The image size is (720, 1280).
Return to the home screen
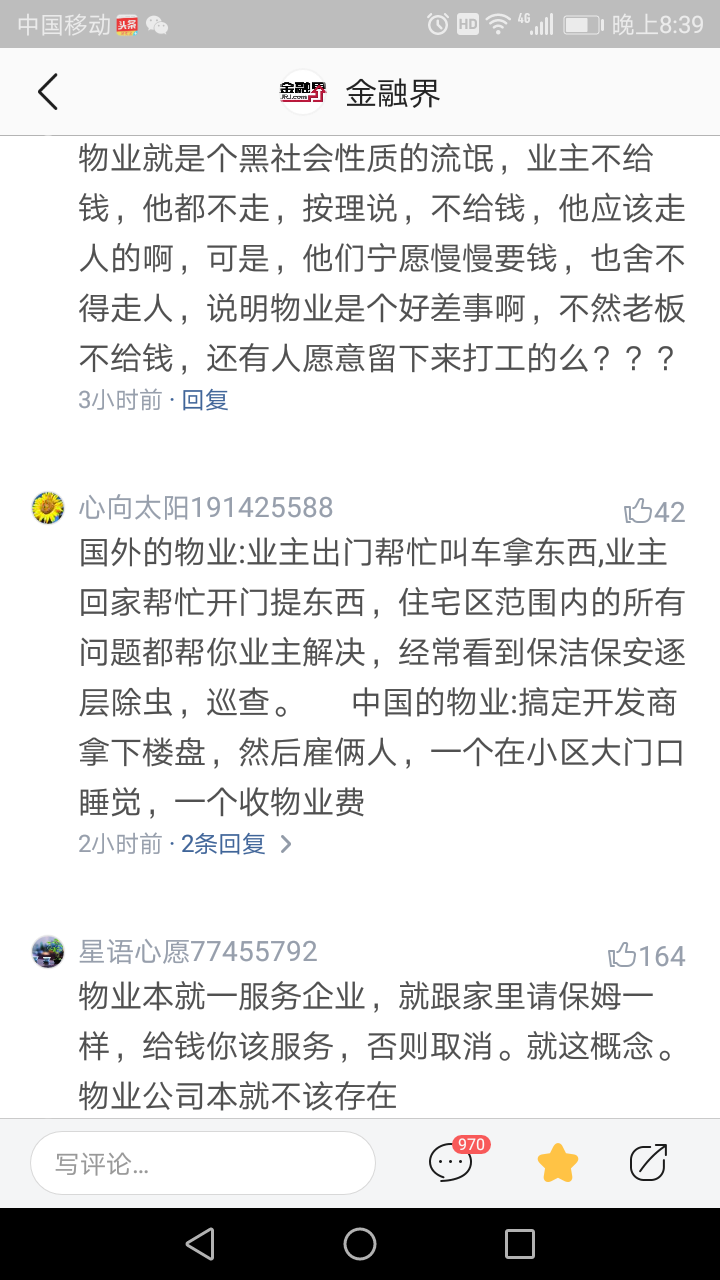click(x=360, y=1244)
